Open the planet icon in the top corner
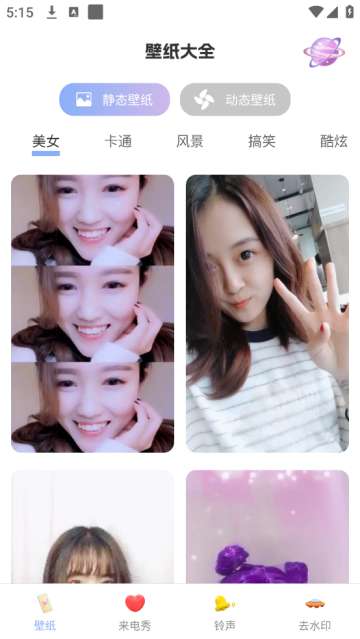The height and width of the screenshot is (639, 360). pyautogui.click(x=324, y=52)
